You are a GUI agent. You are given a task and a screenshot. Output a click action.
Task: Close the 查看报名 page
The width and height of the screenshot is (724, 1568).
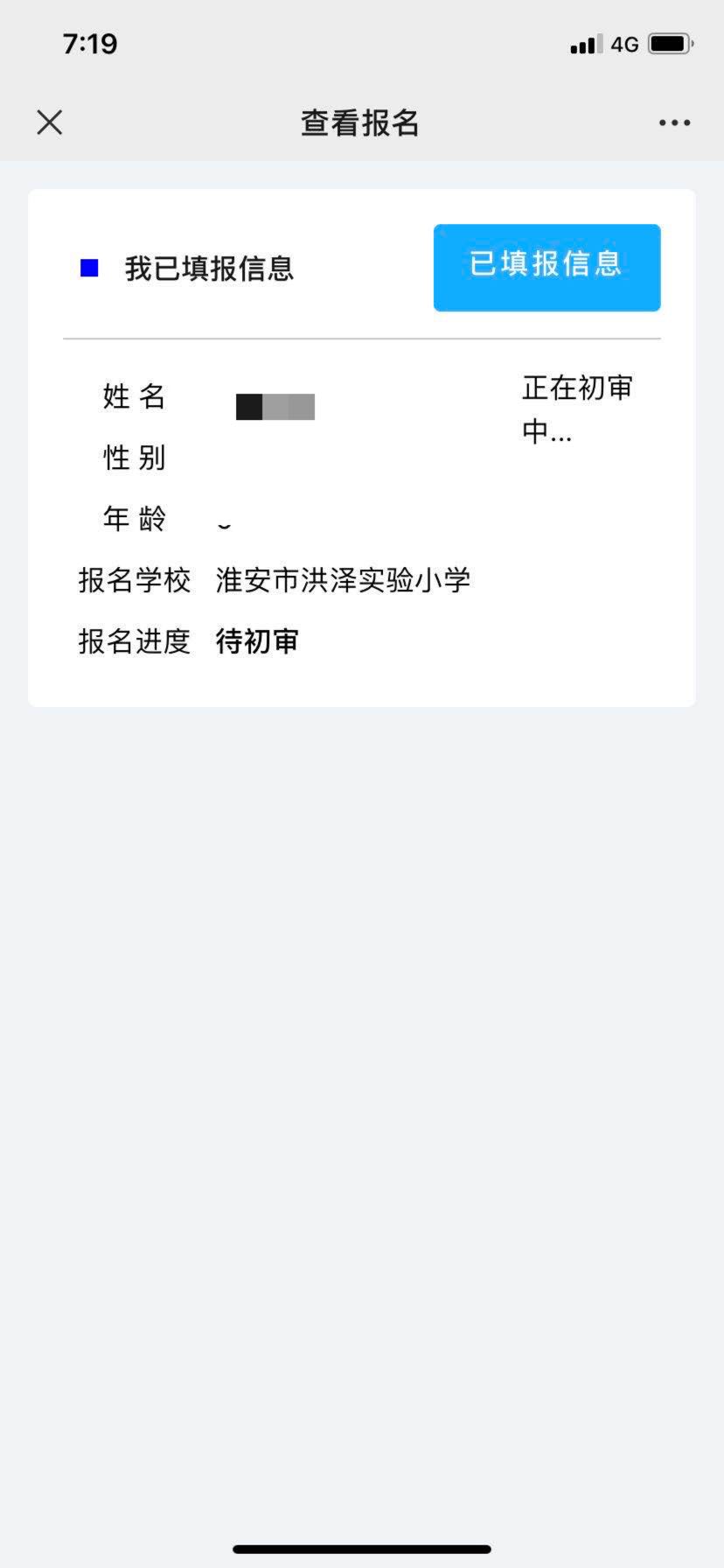pos(50,122)
